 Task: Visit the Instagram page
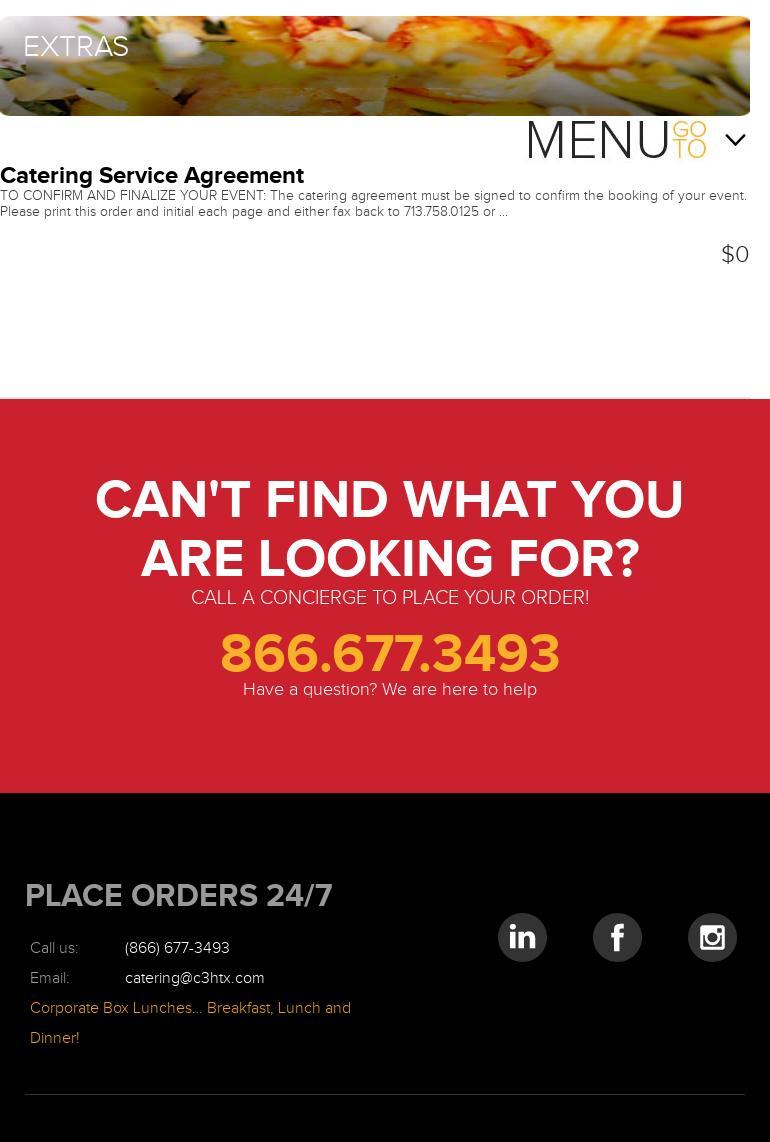(x=712, y=937)
